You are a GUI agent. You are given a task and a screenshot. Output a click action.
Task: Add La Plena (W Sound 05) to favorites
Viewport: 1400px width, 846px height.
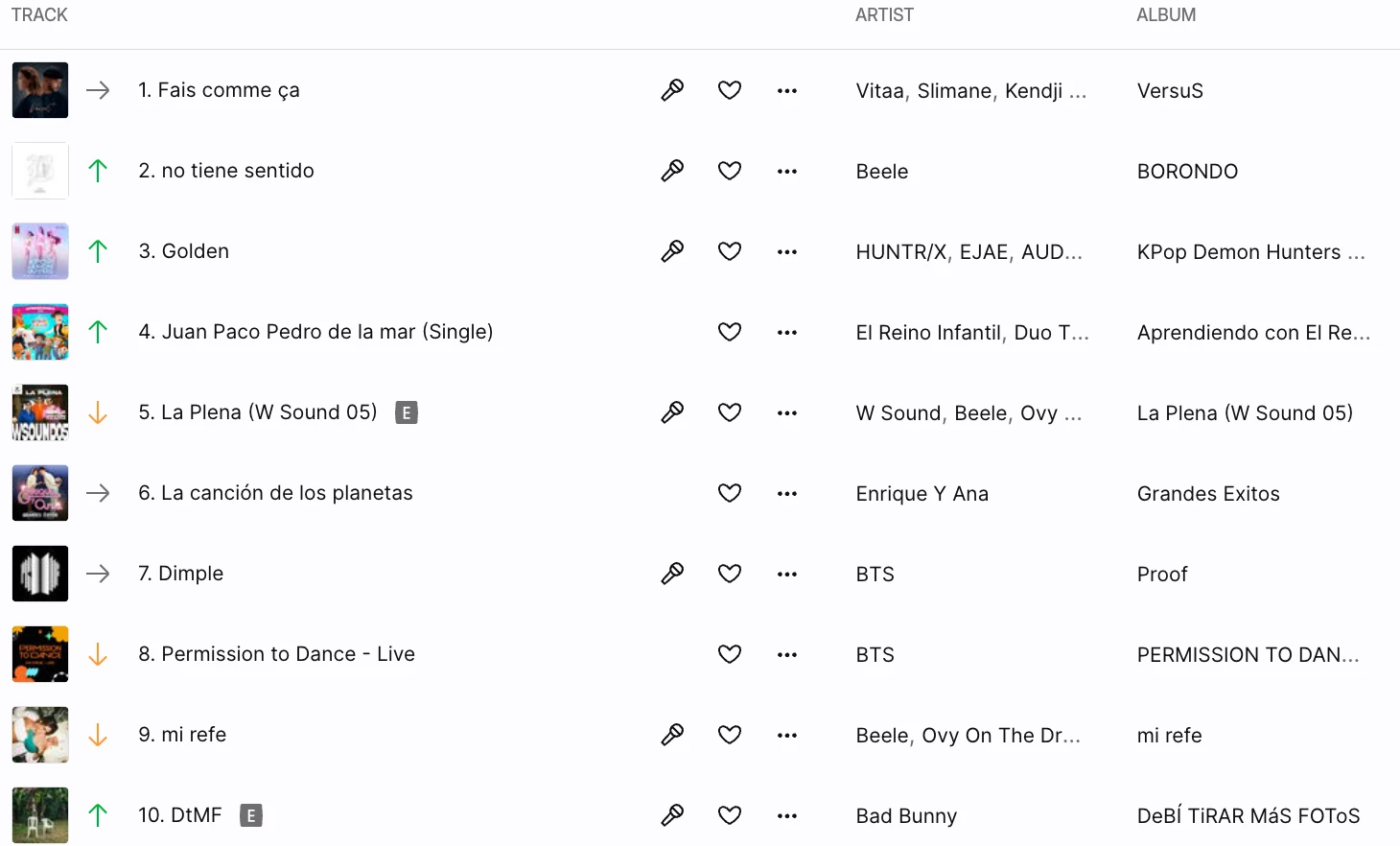730,412
